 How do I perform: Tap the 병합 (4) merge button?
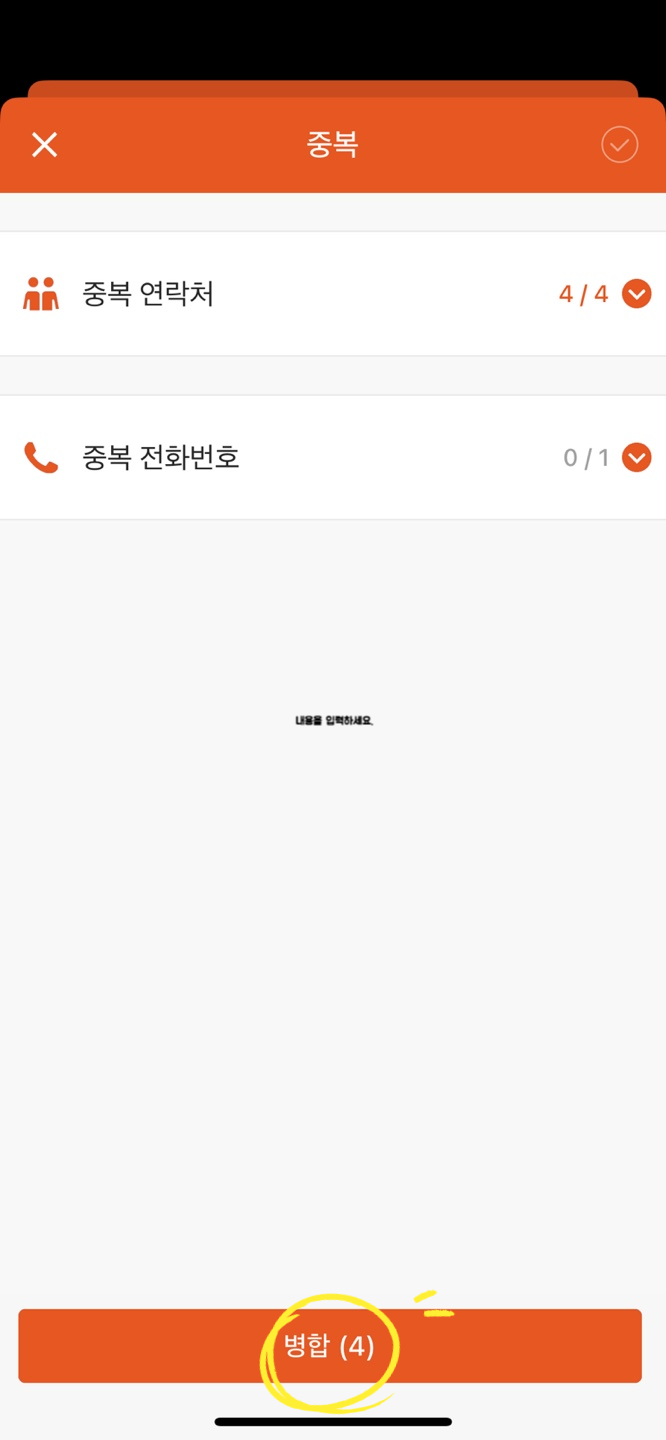pos(330,1346)
